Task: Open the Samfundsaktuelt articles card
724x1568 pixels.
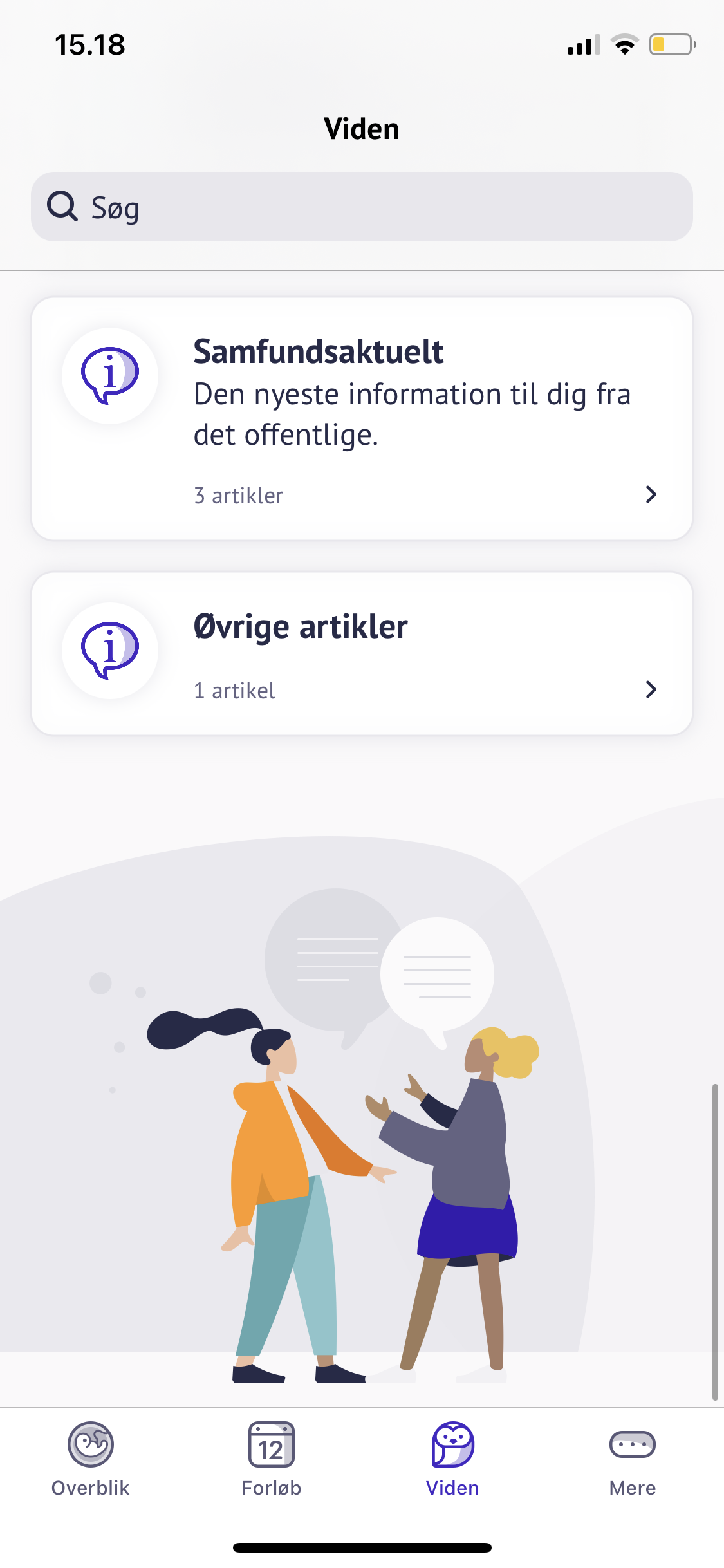Action: 362,418
